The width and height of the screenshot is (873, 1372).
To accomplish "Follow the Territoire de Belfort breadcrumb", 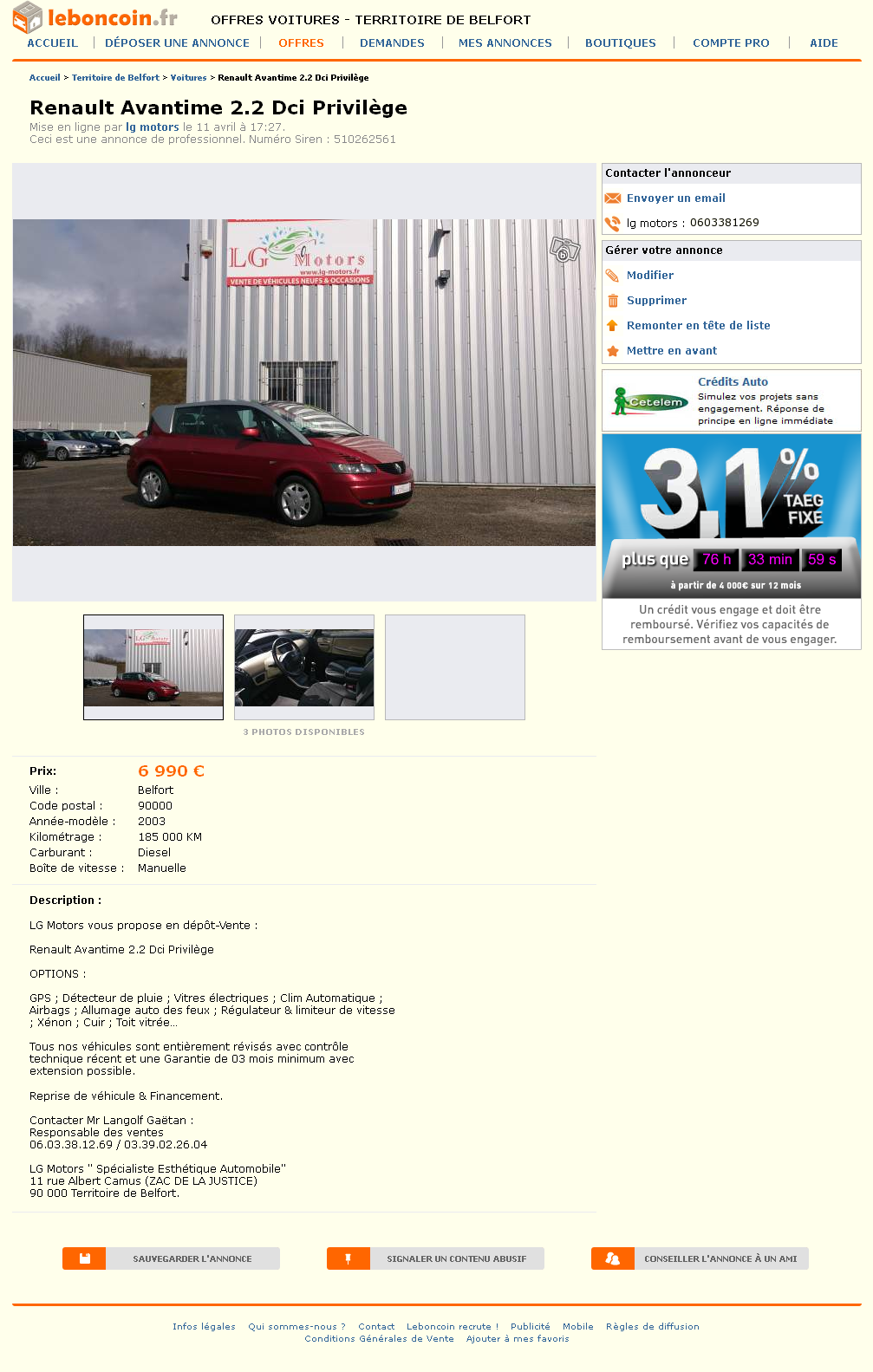I will coord(115,78).
